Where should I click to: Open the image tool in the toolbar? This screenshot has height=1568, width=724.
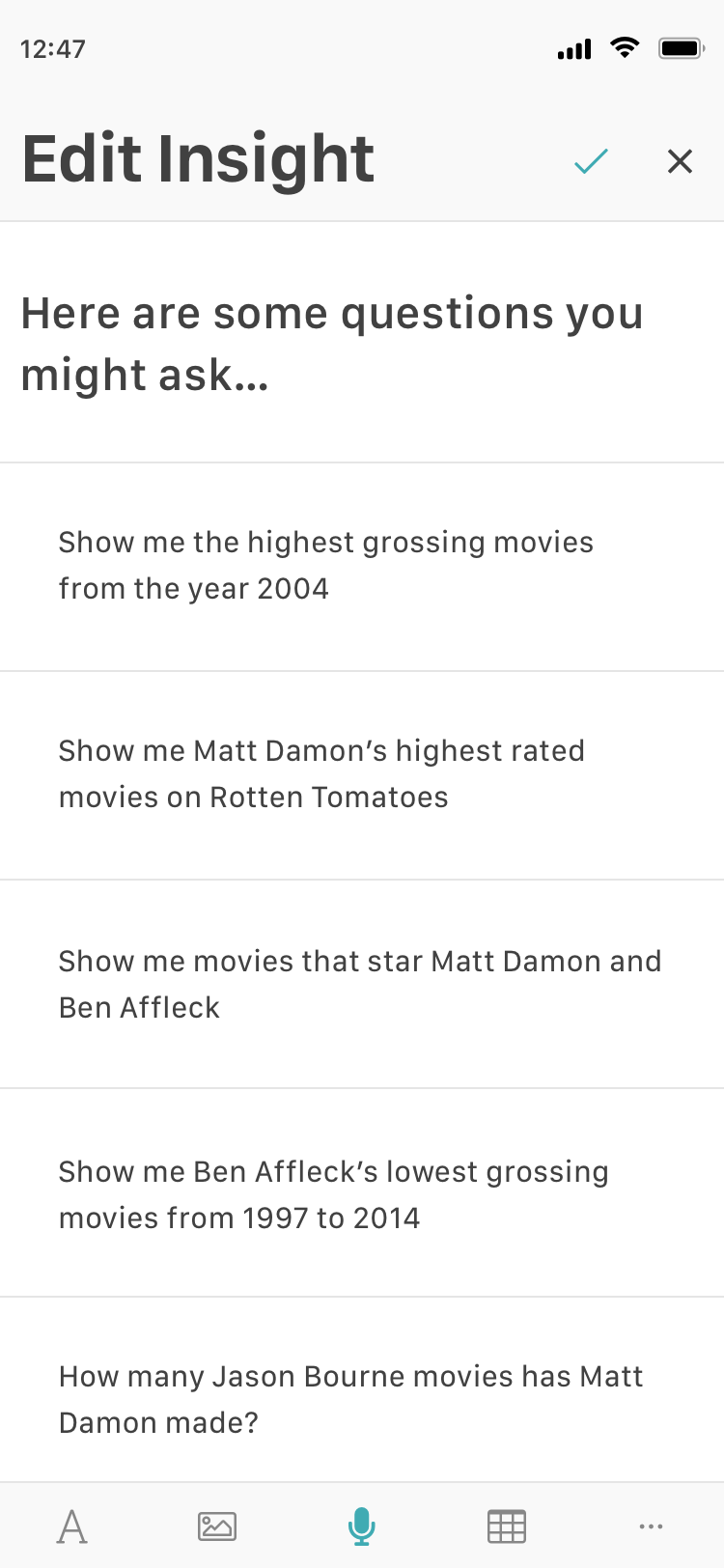[217, 1526]
